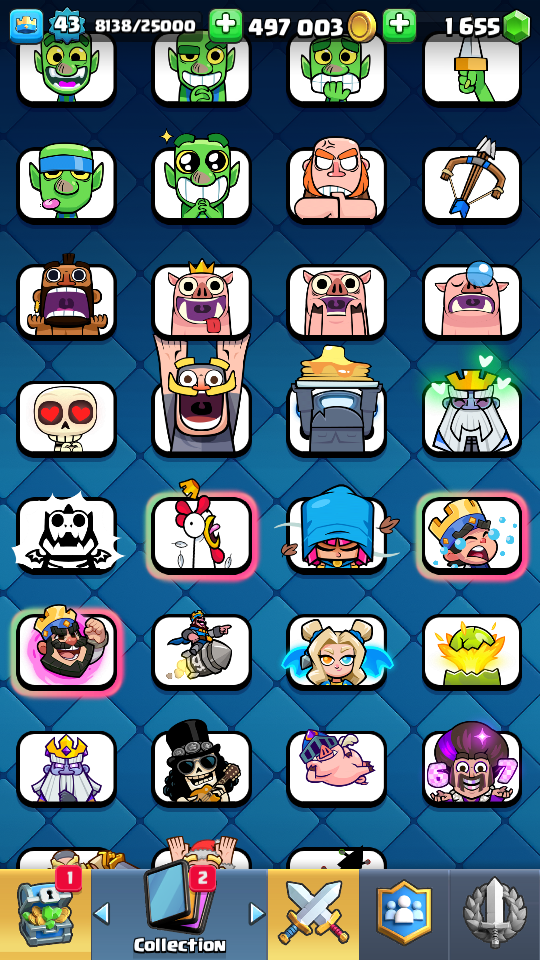This screenshot has width=540, height=960.
Task: Pick the crying king emote
Action: click(472, 535)
